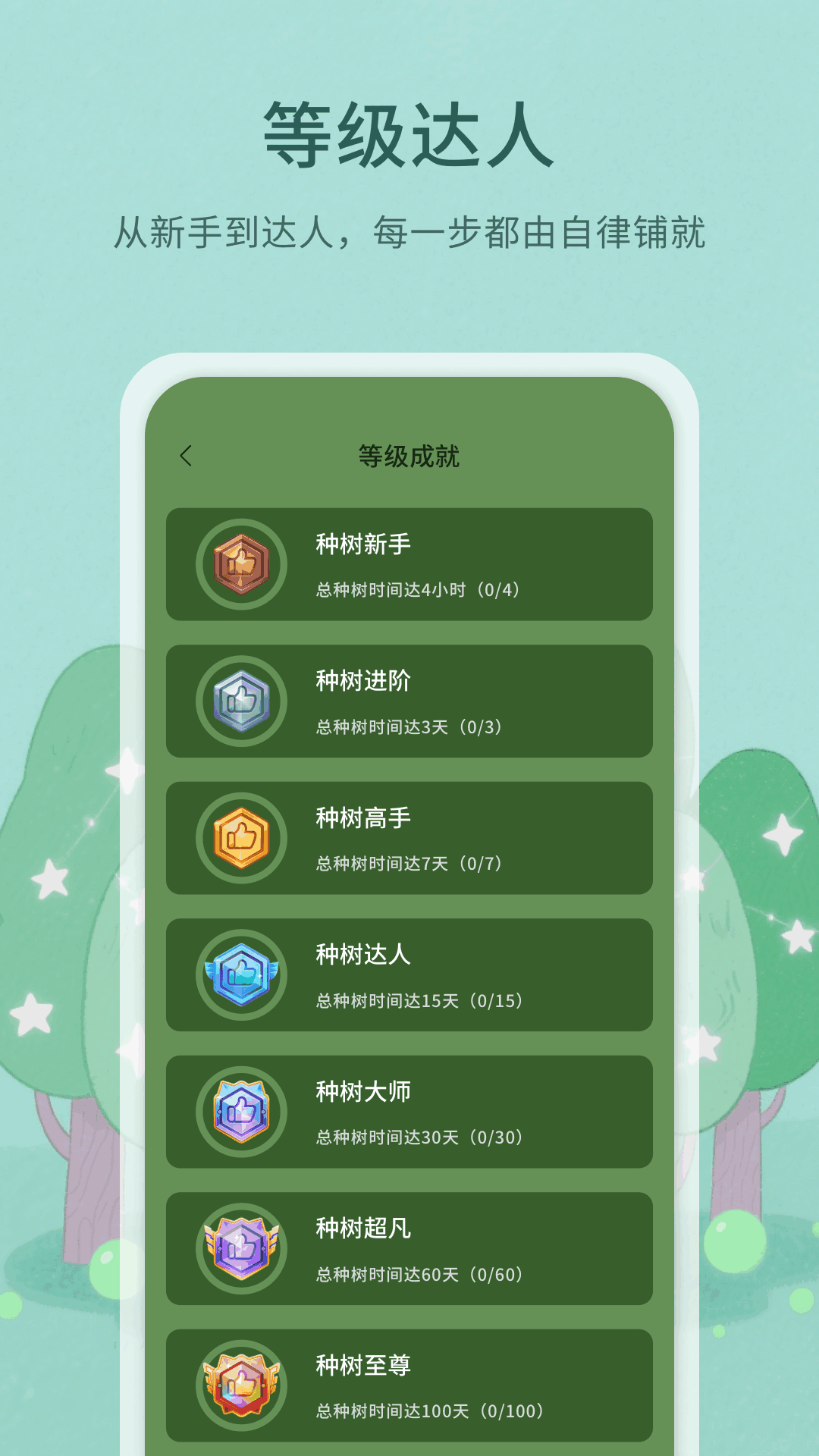Tap the 种树新手 bronze badge icon

coord(241,565)
